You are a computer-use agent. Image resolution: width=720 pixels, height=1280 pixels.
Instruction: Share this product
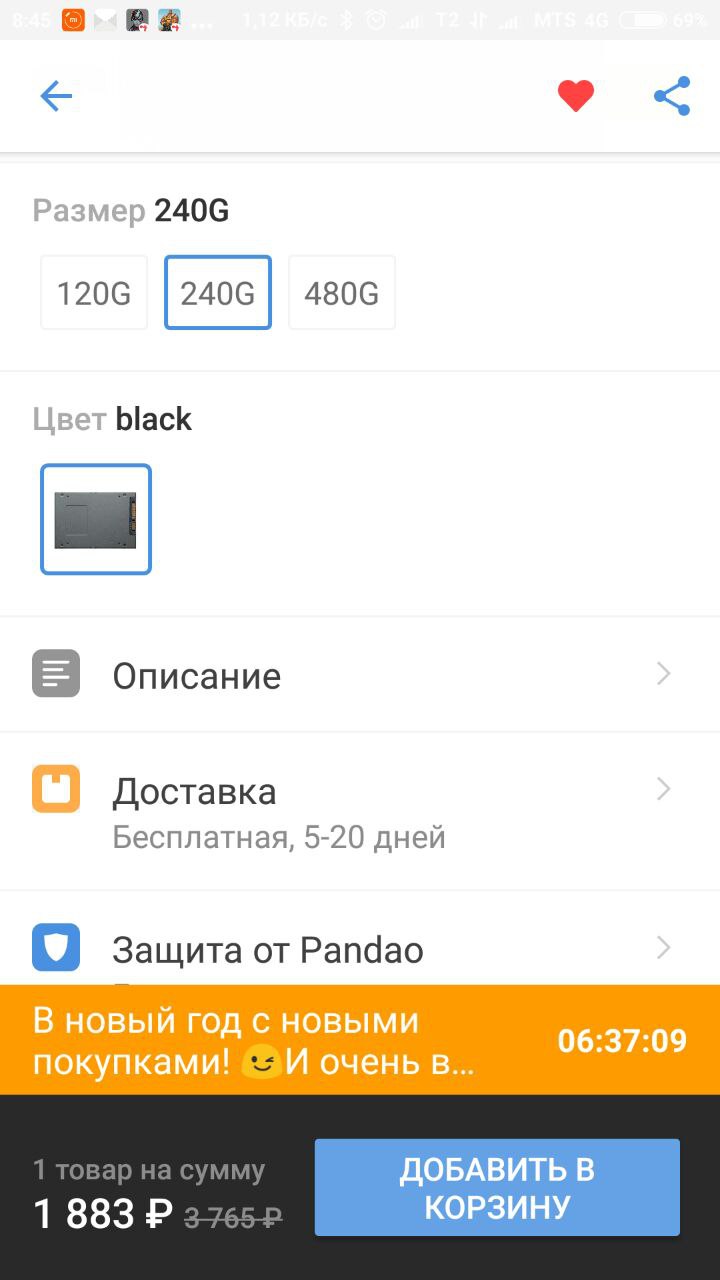click(672, 96)
